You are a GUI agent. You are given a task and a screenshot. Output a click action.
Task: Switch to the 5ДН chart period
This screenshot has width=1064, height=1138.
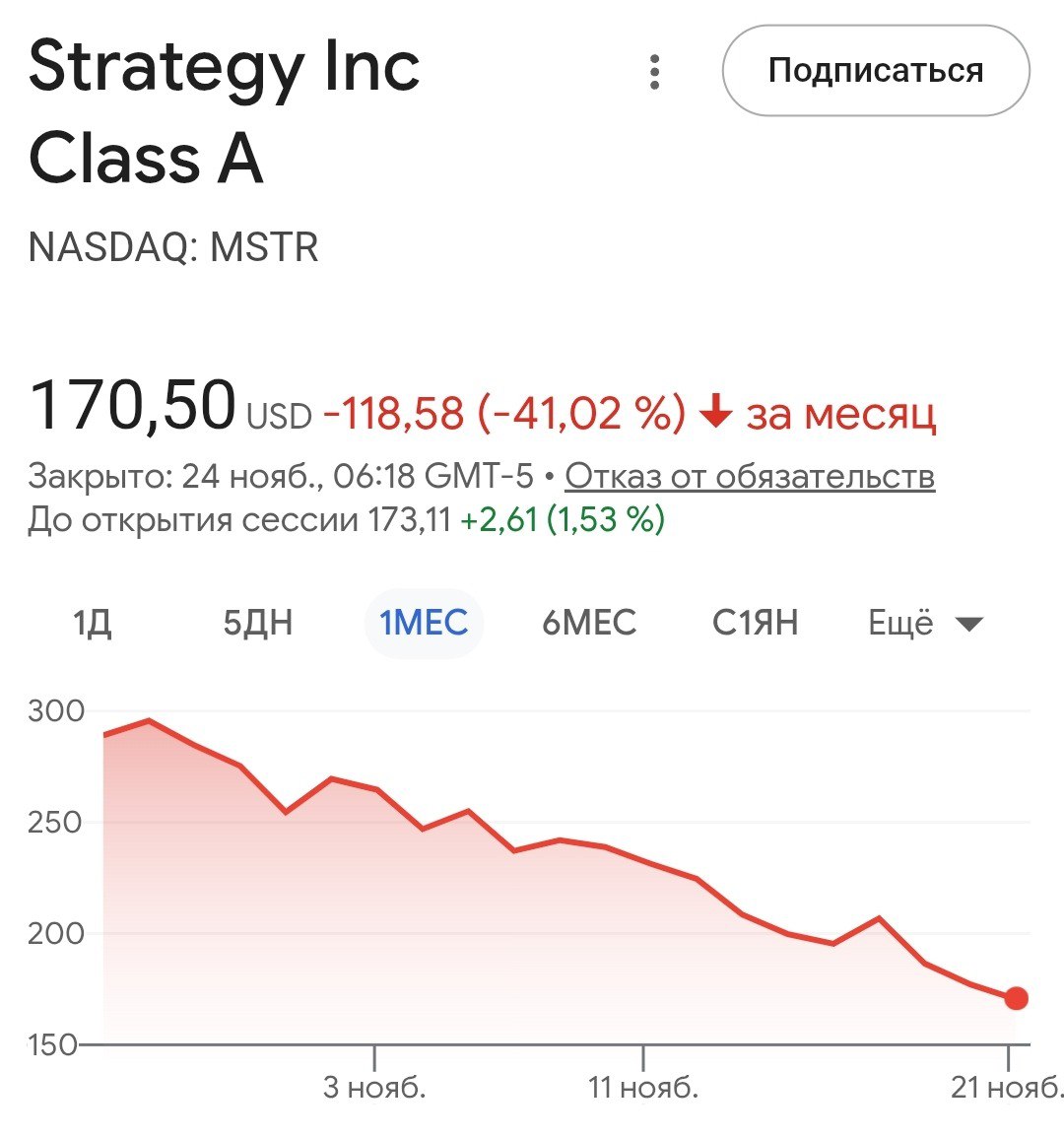pos(258,622)
